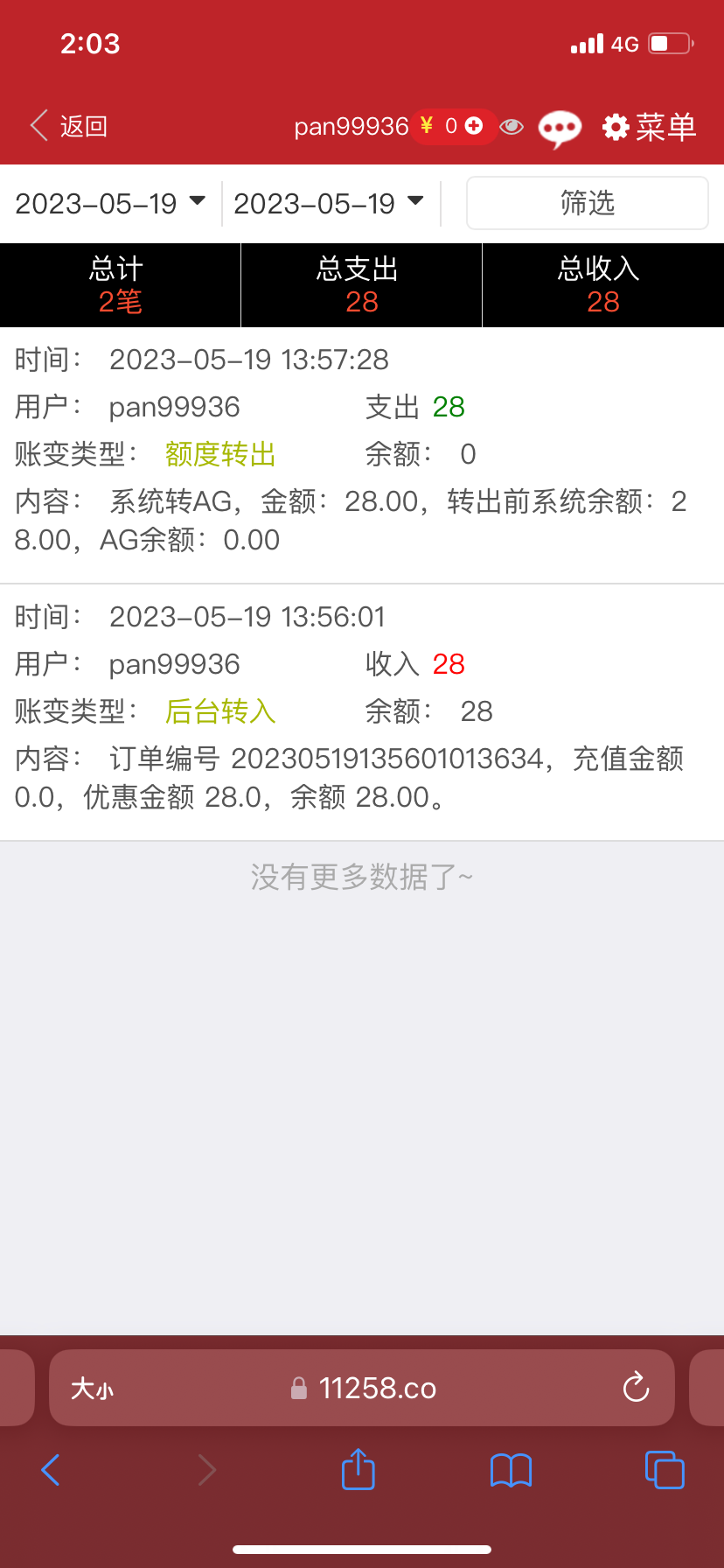
Task: Go back in Safari browser history
Action: (x=51, y=1470)
